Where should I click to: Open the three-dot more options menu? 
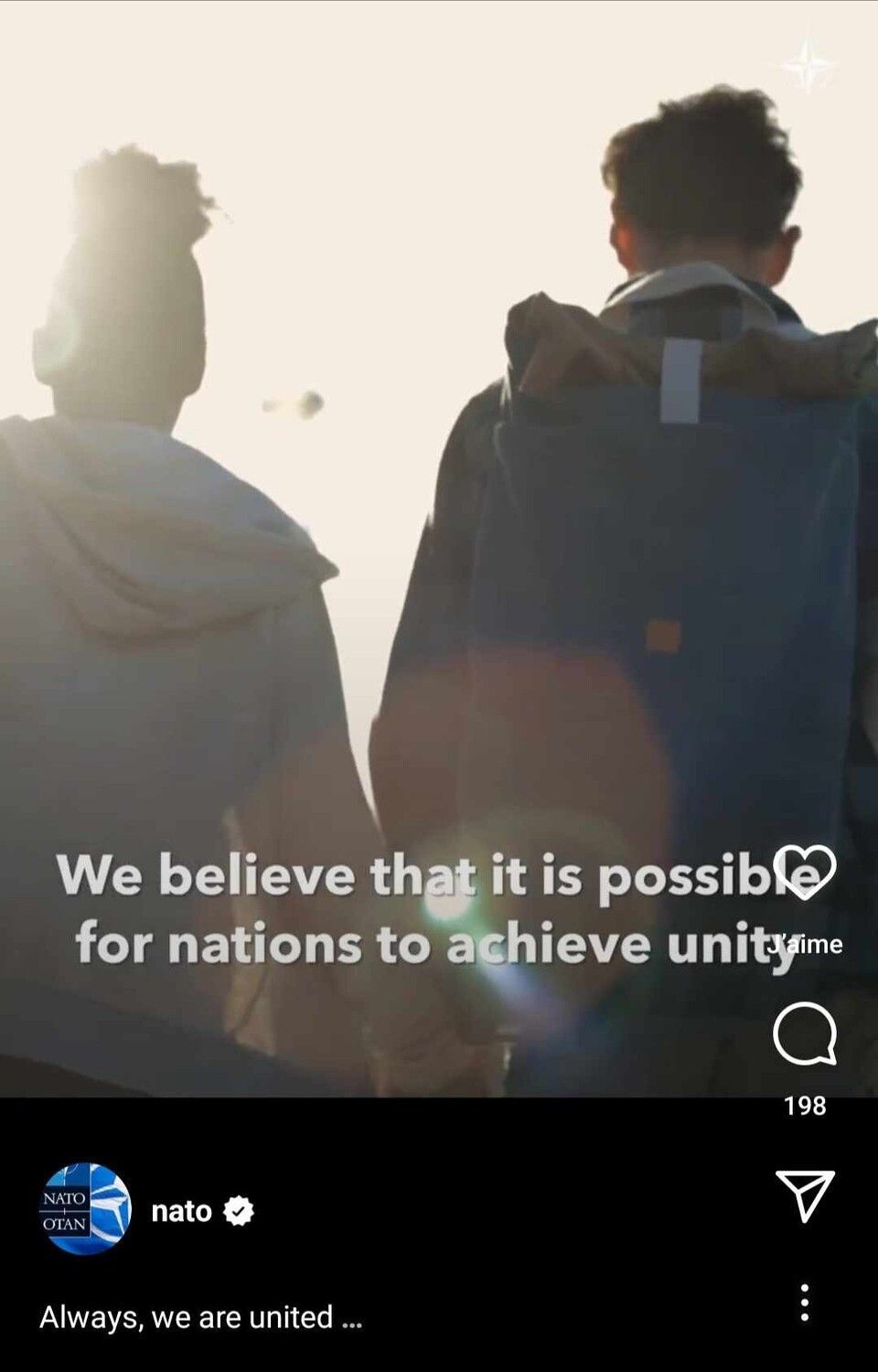point(804,1302)
